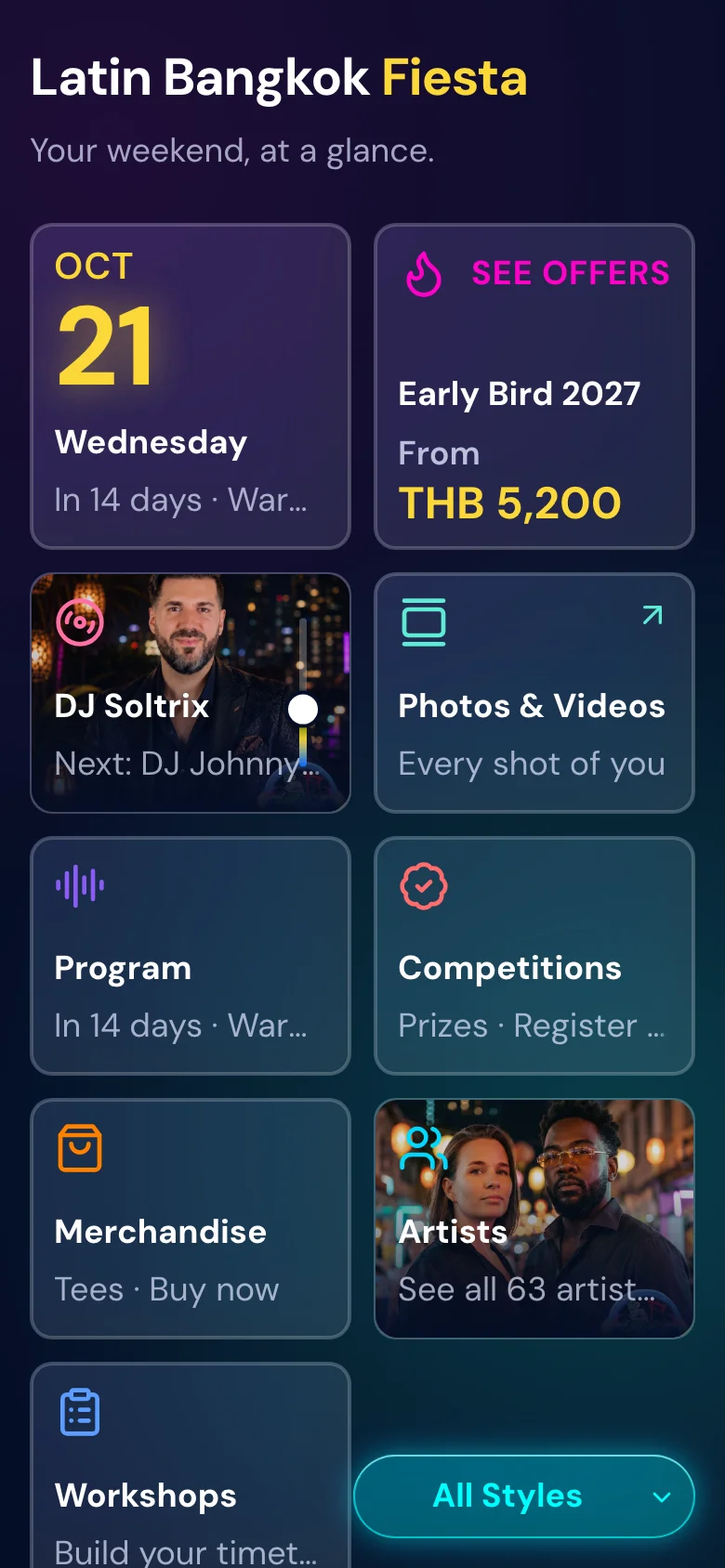View the Program card
This screenshot has width=725, height=1568.
191,956
